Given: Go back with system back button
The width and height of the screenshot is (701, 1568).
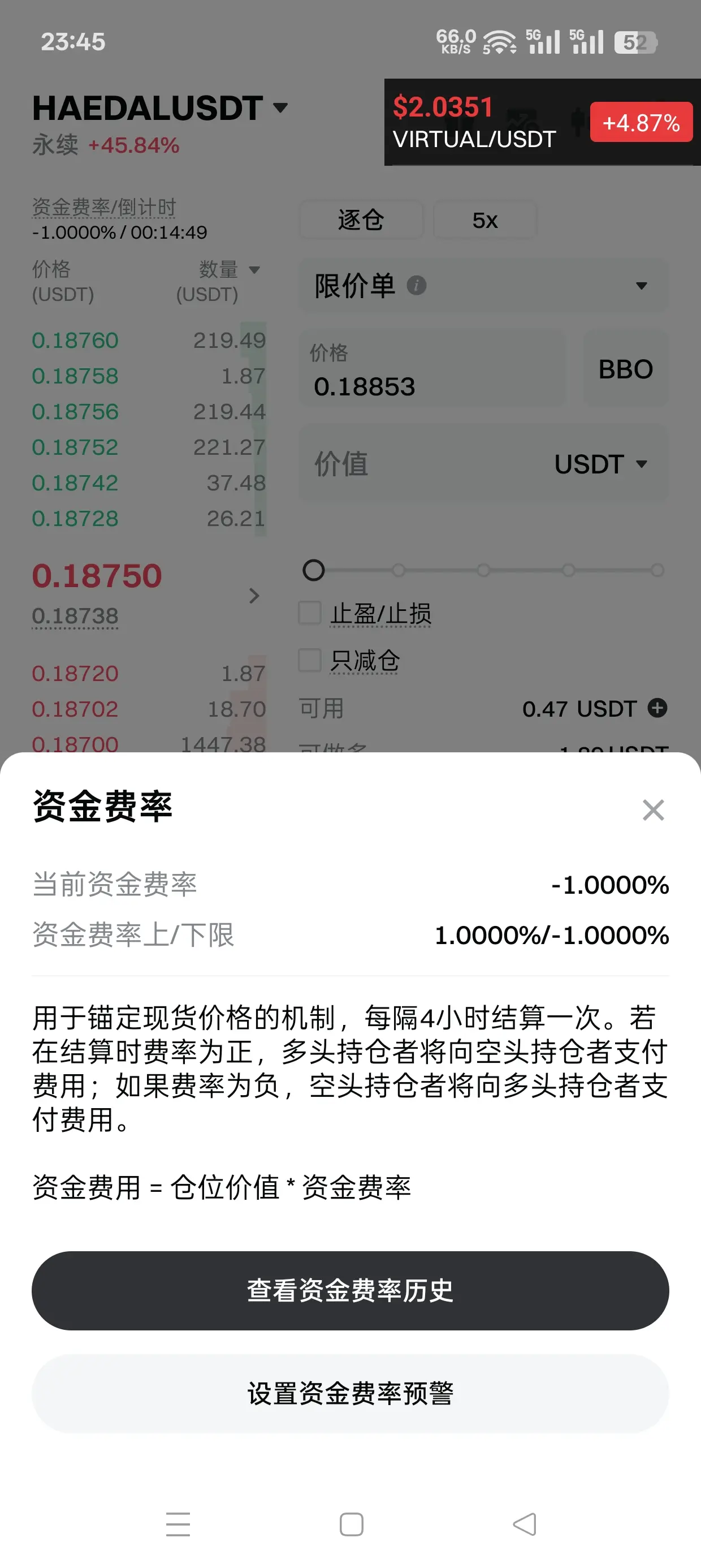Looking at the screenshot, I should click(x=525, y=1524).
